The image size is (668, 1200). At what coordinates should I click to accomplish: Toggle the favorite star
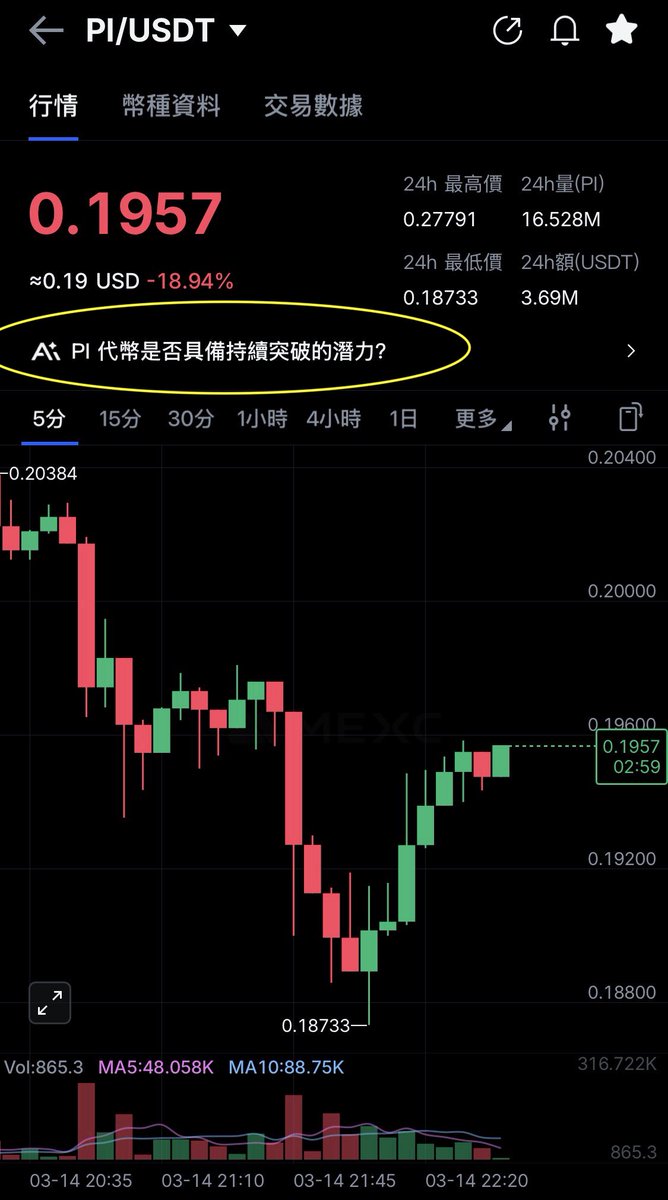pos(622,31)
